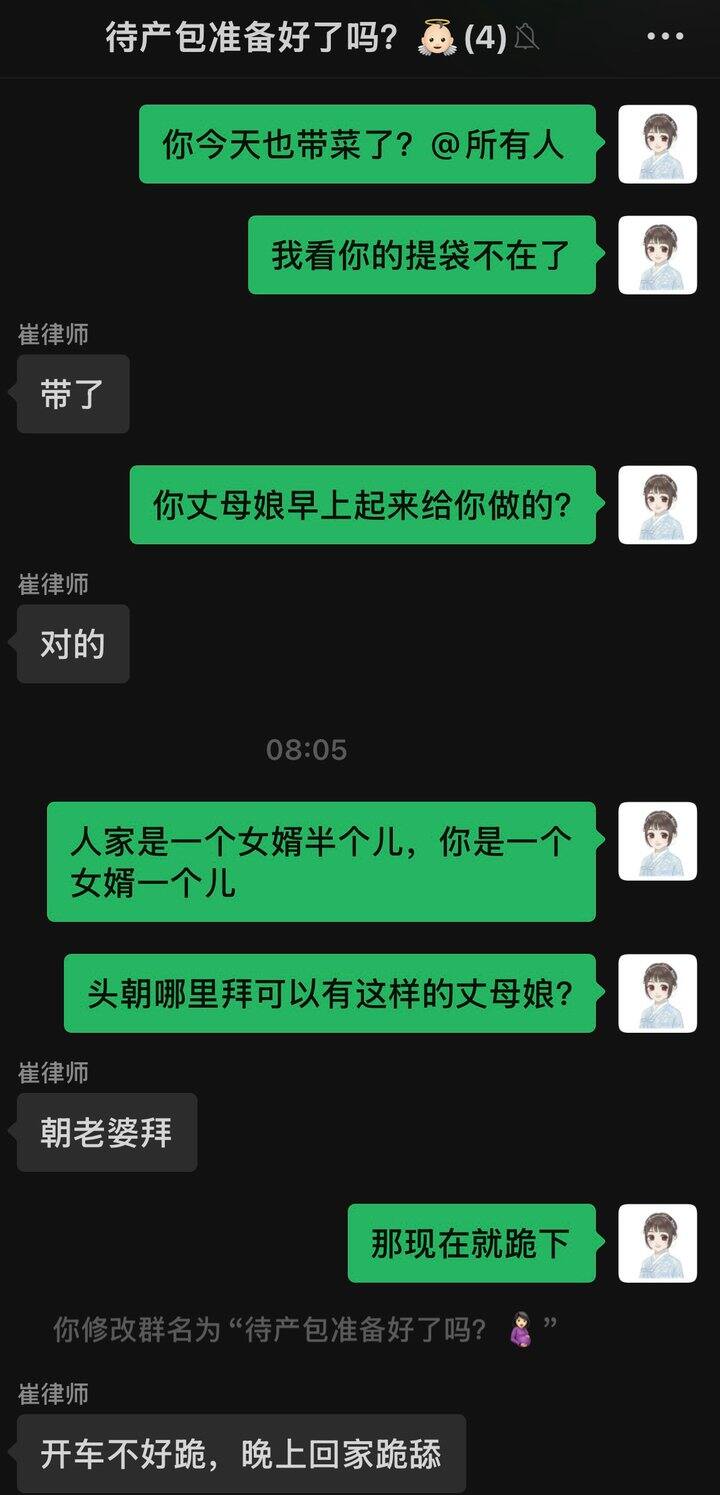
Task: View profile from avatar beside "那现在就跪下"
Action: pos(657,1243)
